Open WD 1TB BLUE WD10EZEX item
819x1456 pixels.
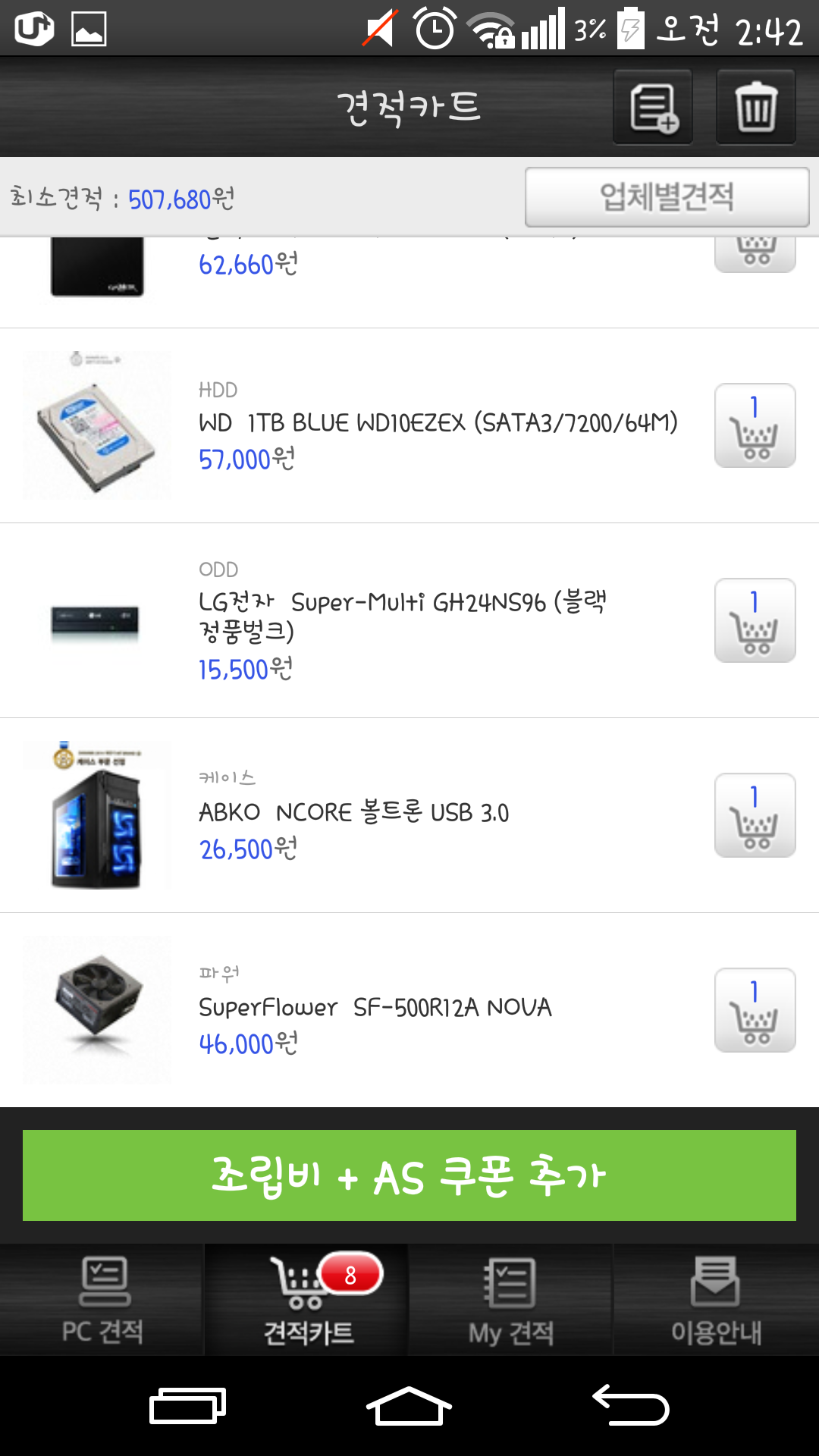pos(437,423)
